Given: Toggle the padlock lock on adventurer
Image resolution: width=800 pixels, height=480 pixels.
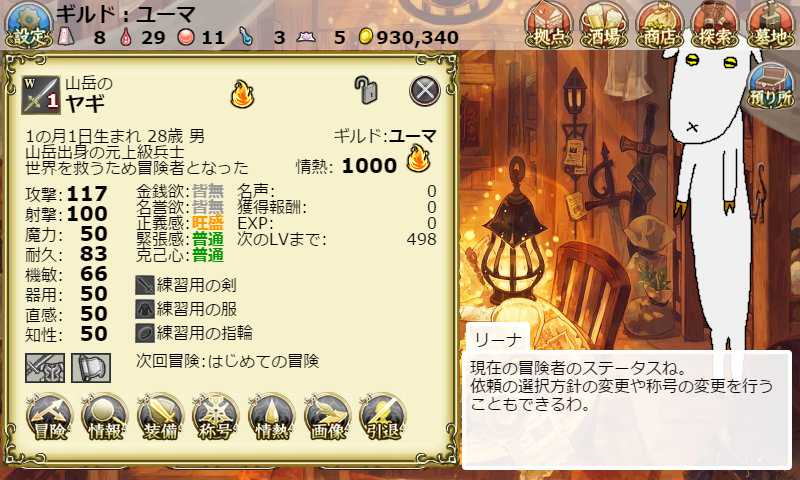Looking at the screenshot, I should point(367,91).
